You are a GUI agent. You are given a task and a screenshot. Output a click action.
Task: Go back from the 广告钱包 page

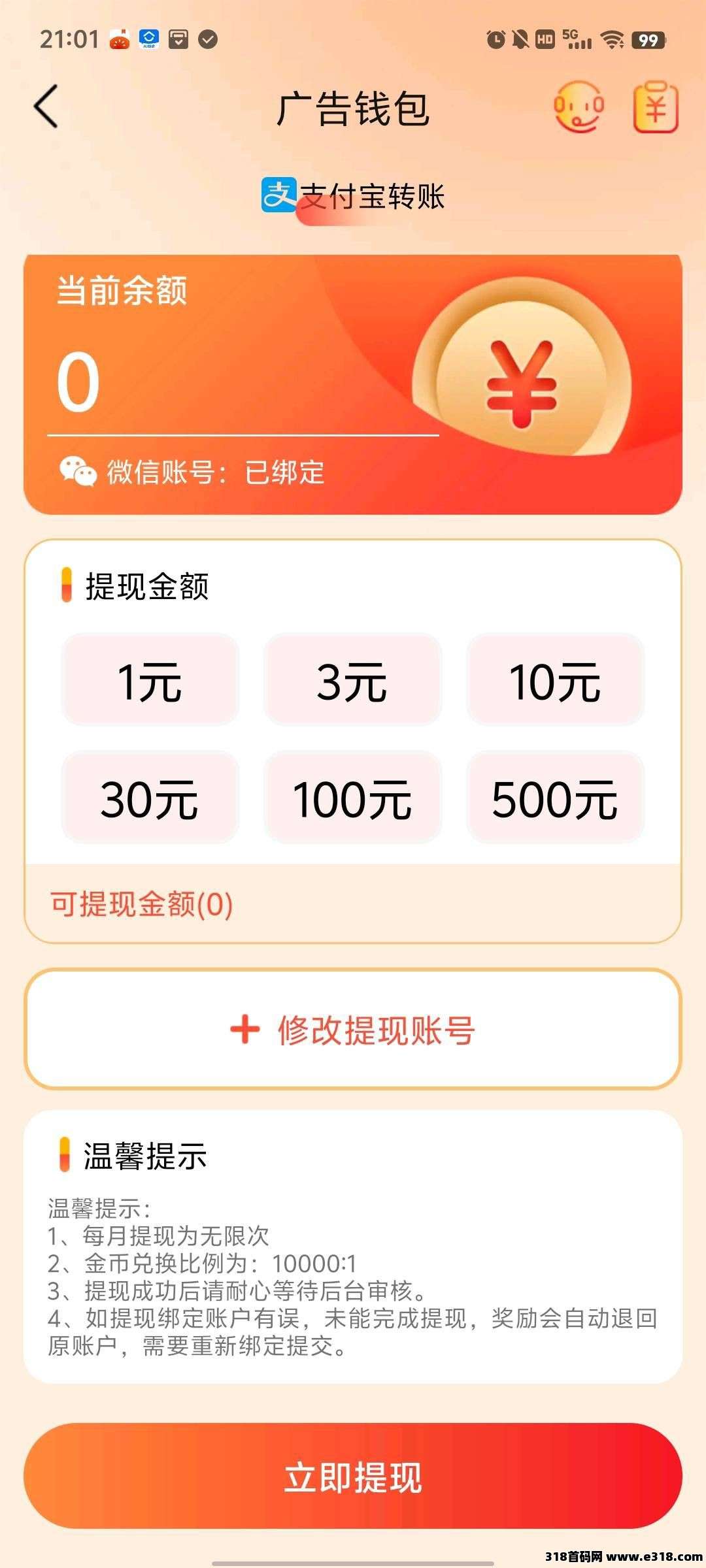coord(47,106)
